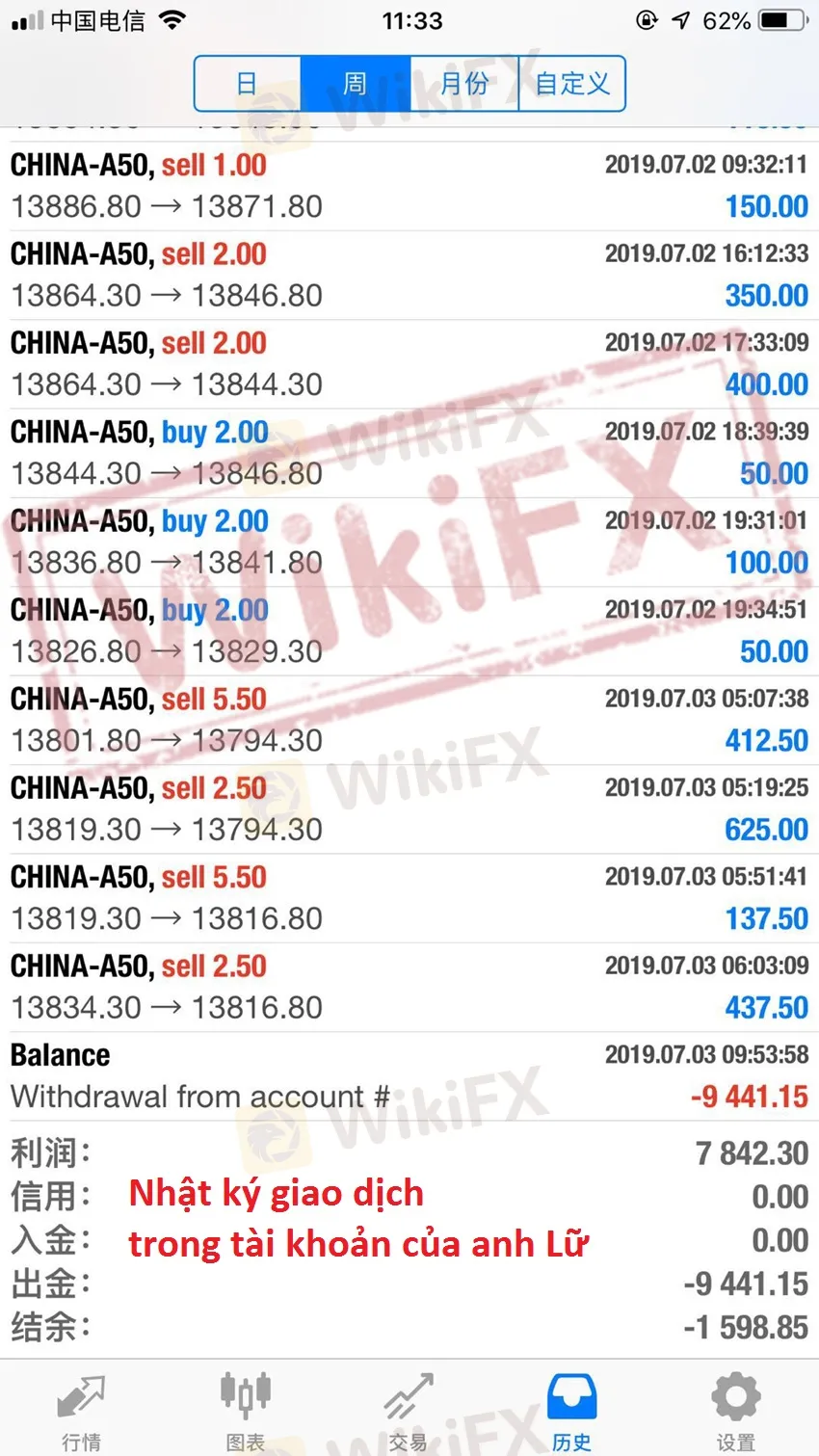The height and width of the screenshot is (1456, 819).
Task: Switch to the 月份 (month) period
Action: pyautogui.click(x=464, y=84)
